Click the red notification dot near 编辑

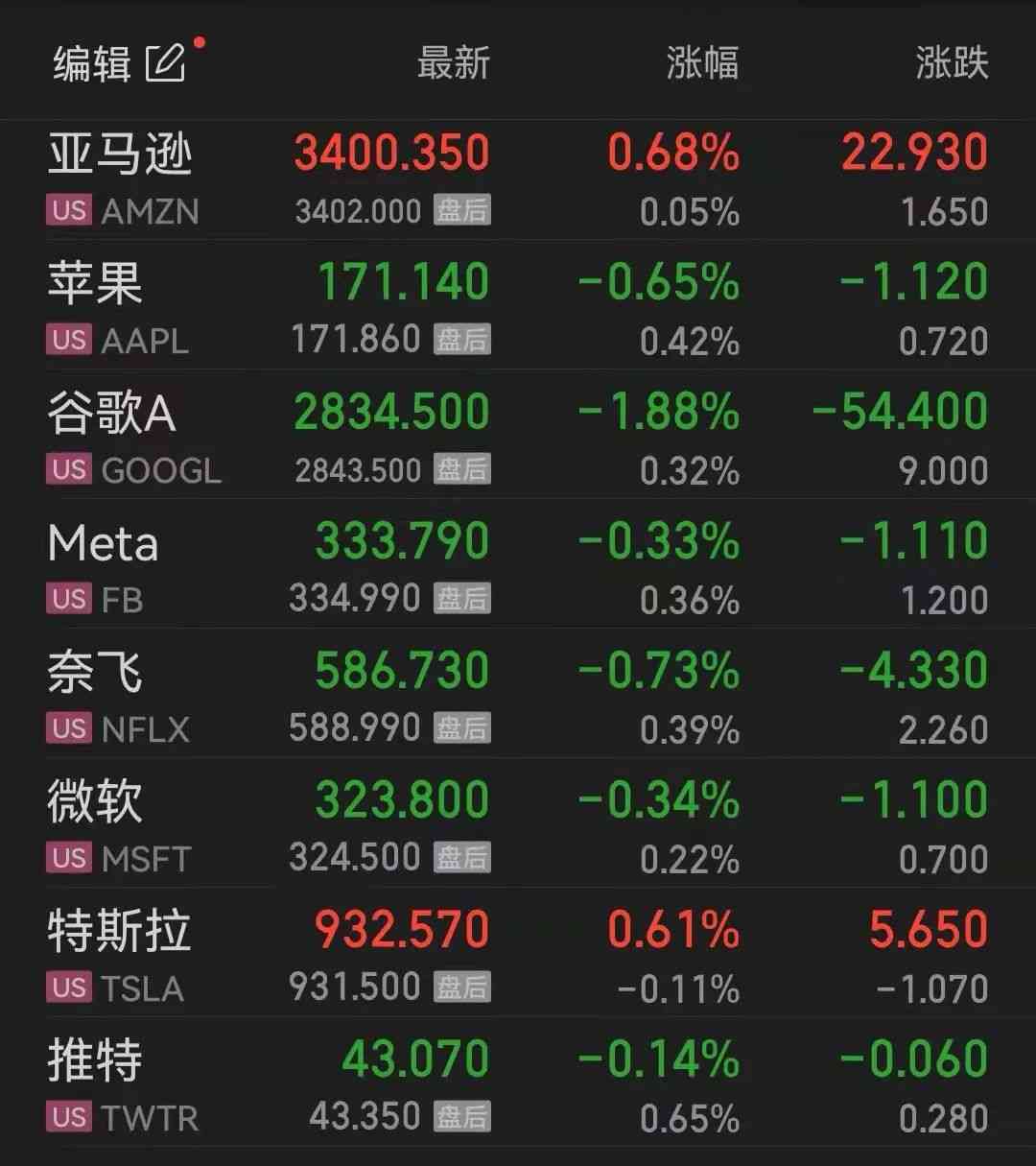(199, 40)
